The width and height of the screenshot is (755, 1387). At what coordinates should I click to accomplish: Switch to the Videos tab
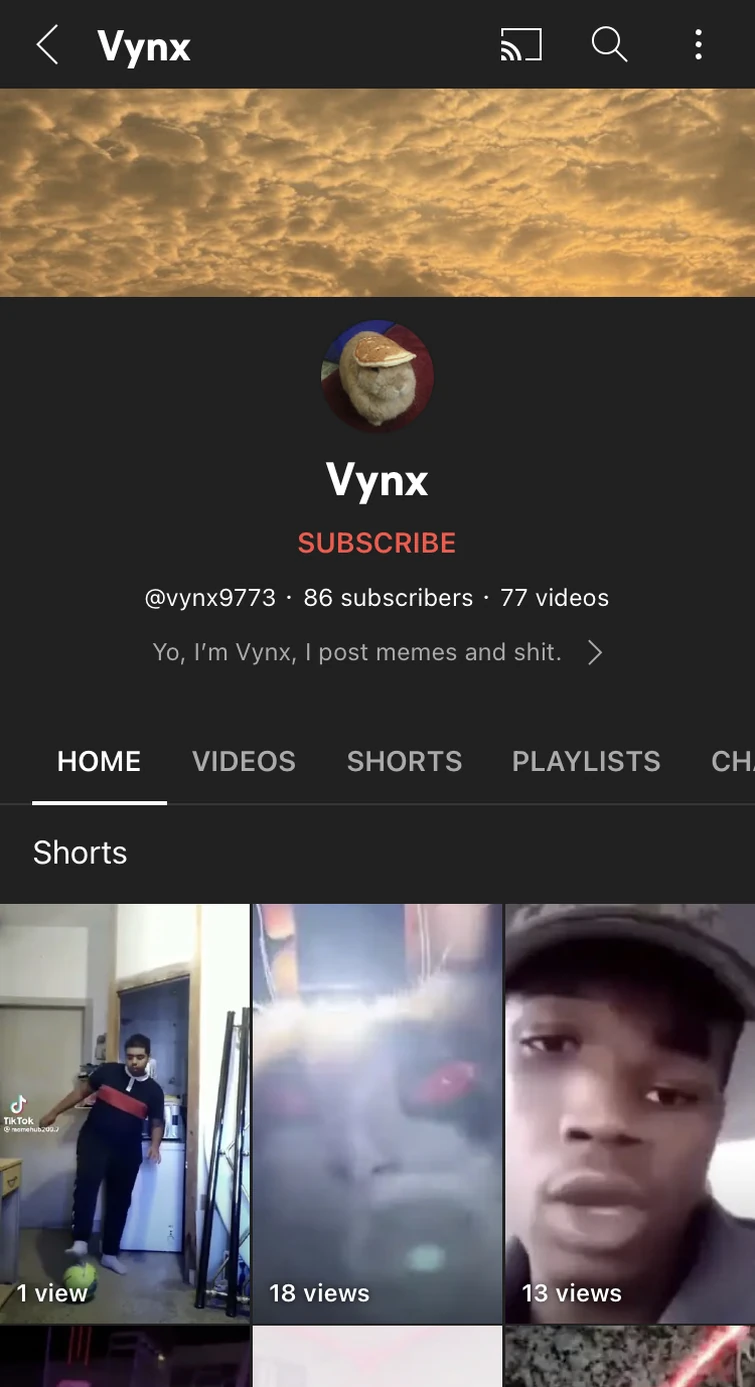(244, 762)
